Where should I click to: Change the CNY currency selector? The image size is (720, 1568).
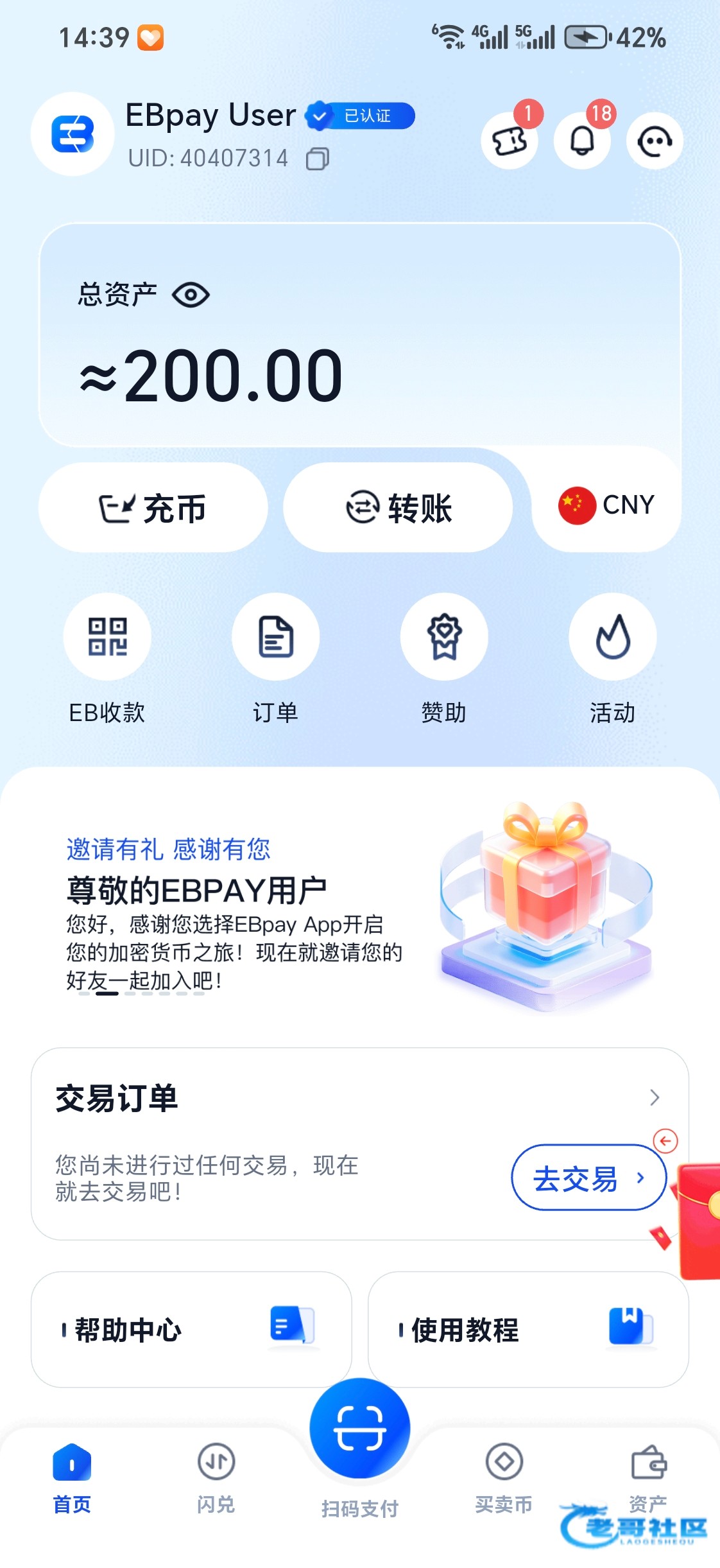(x=606, y=505)
